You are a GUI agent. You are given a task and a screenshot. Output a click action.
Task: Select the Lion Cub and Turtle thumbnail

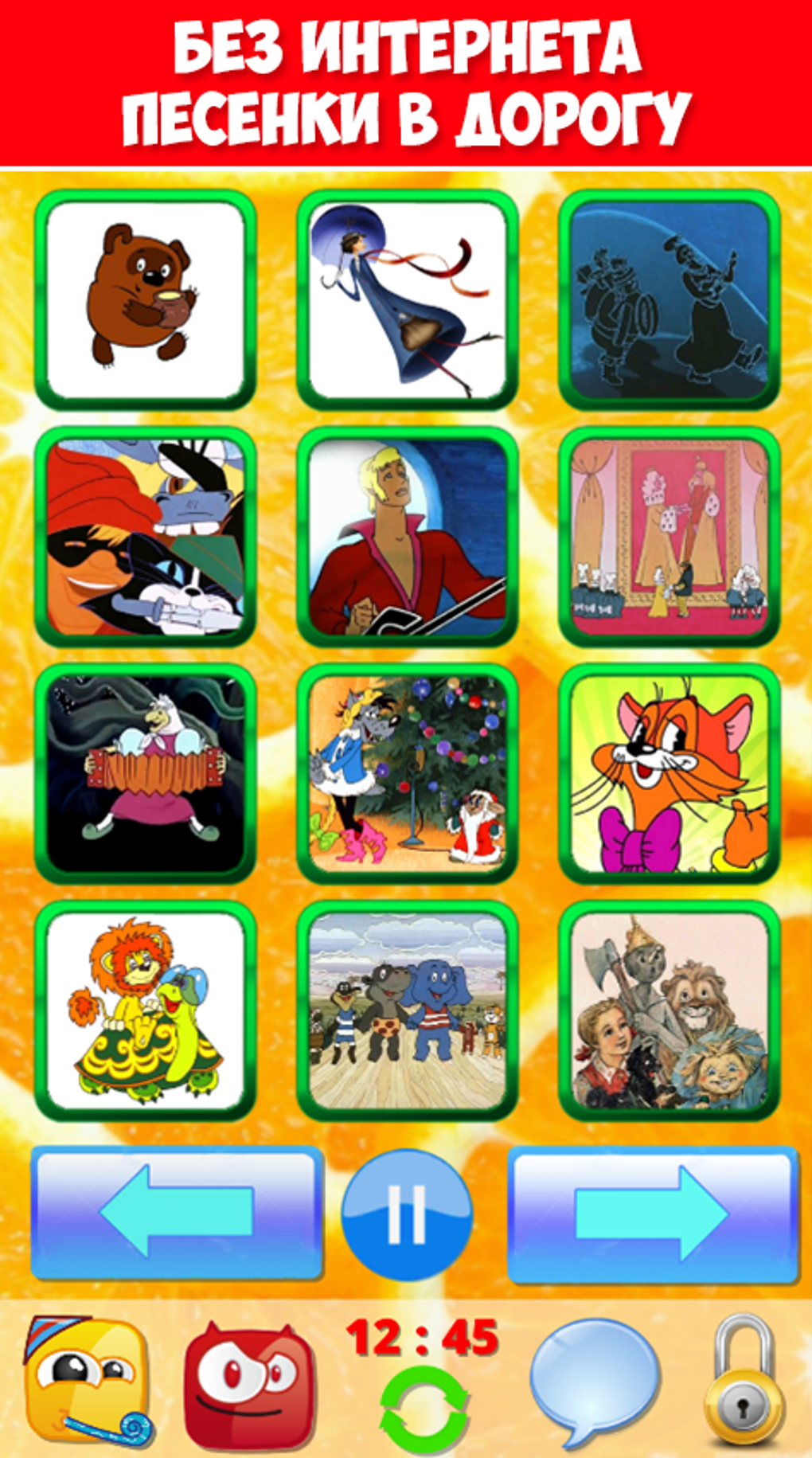pyautogui.click(x=143, y=1011)
